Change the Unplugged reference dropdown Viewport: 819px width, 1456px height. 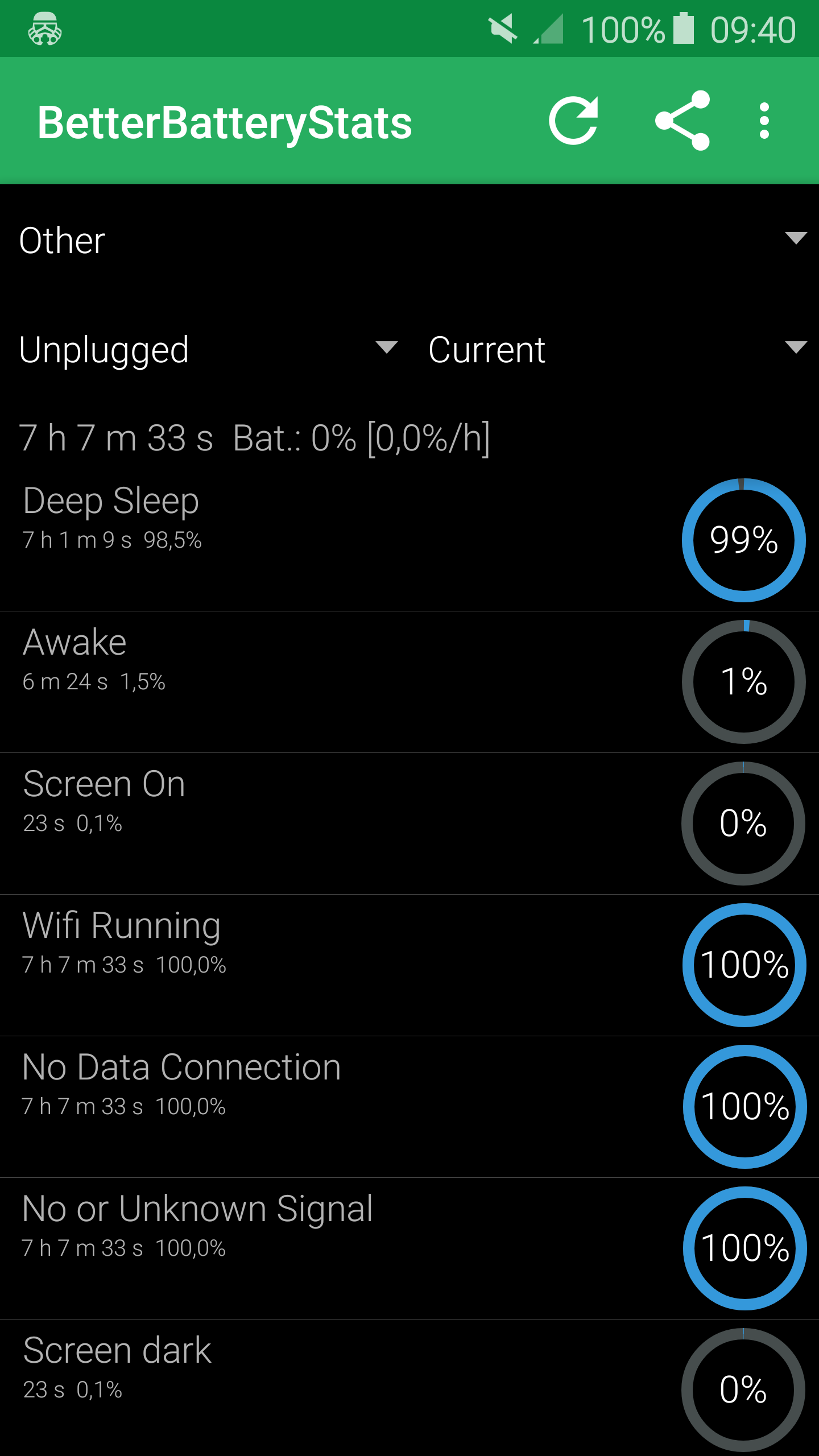pyautogui.click(x=205, y=349)
